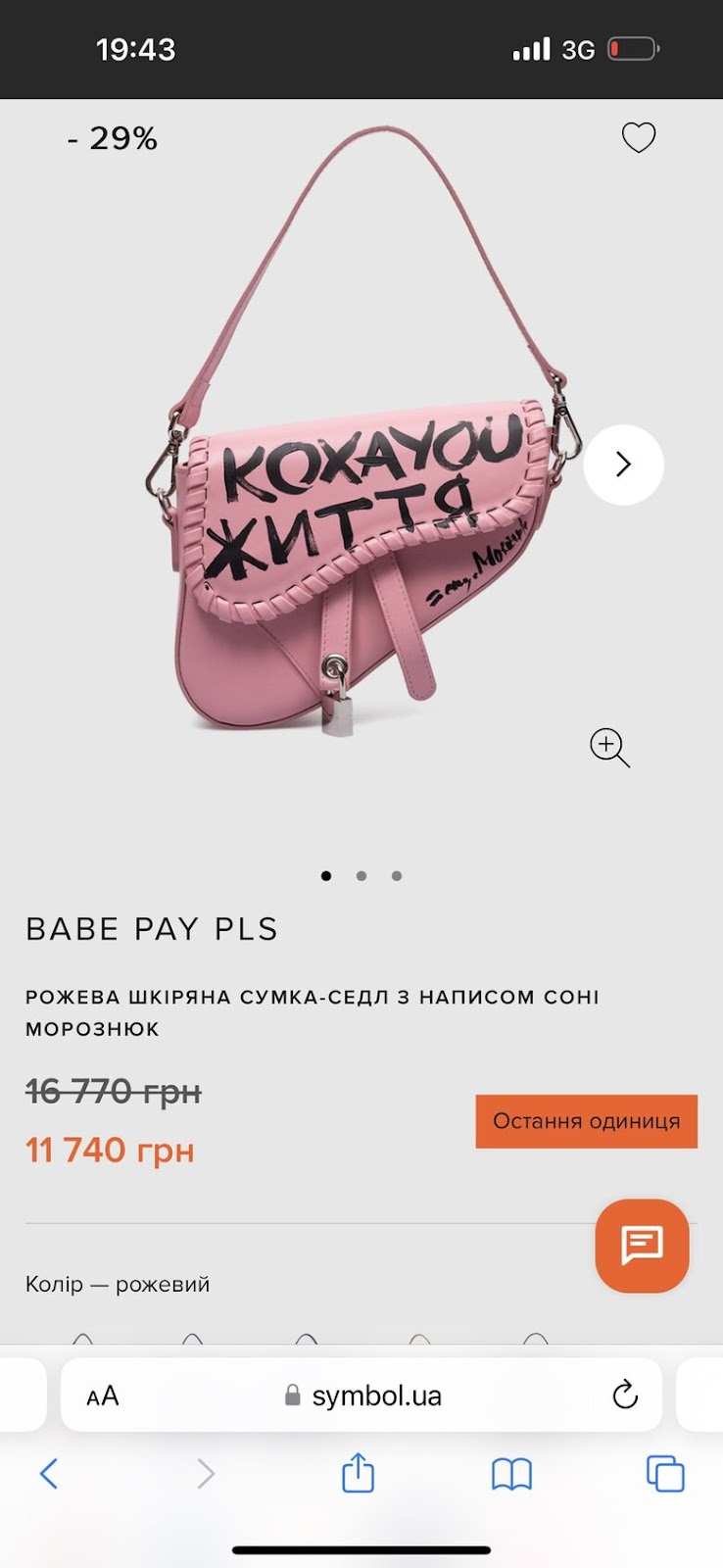This screenshot has height=1568, width=723.
Task: Reload the page in Safari
Action: click(625, 1395)
